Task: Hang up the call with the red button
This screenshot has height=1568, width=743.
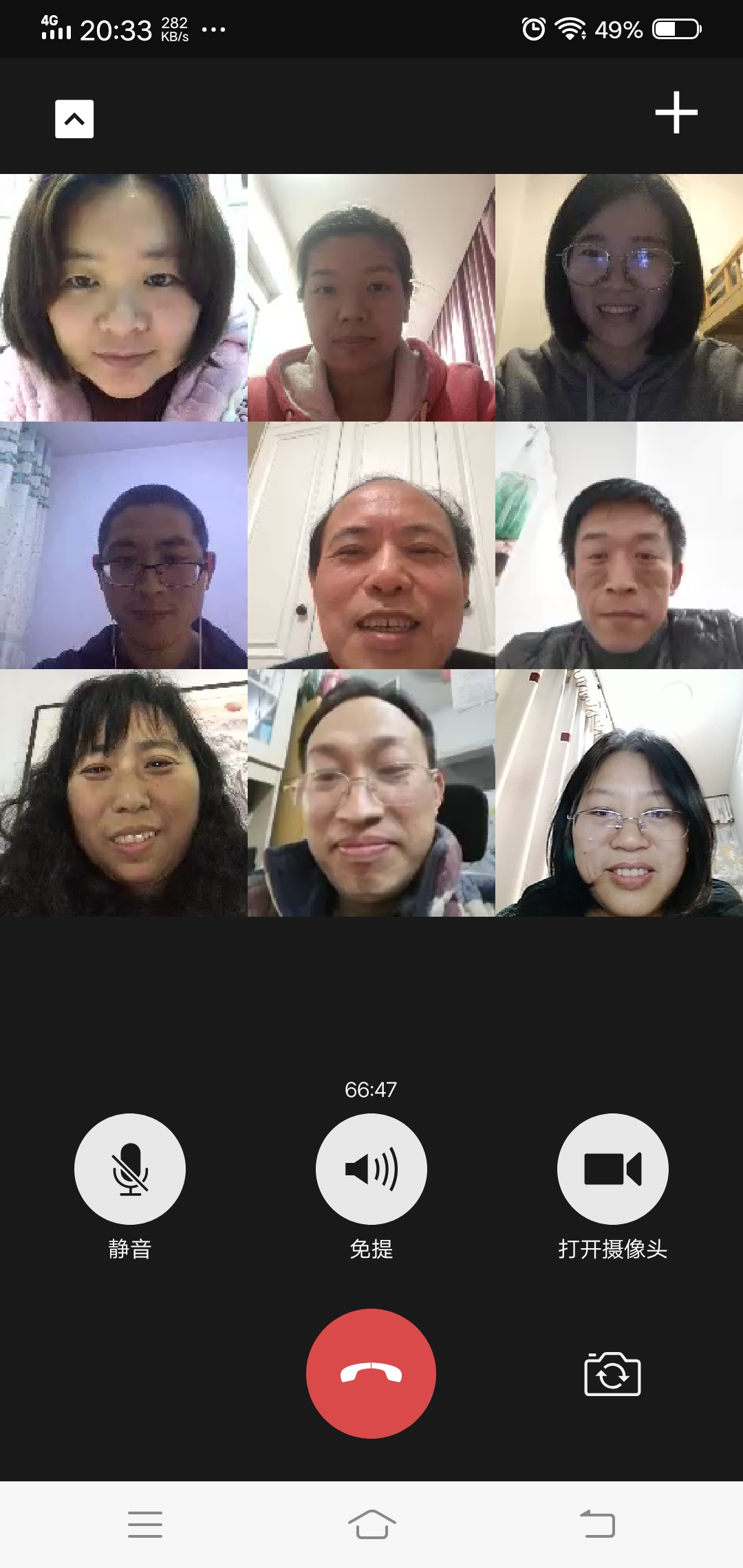Action: coord(371,1373)
